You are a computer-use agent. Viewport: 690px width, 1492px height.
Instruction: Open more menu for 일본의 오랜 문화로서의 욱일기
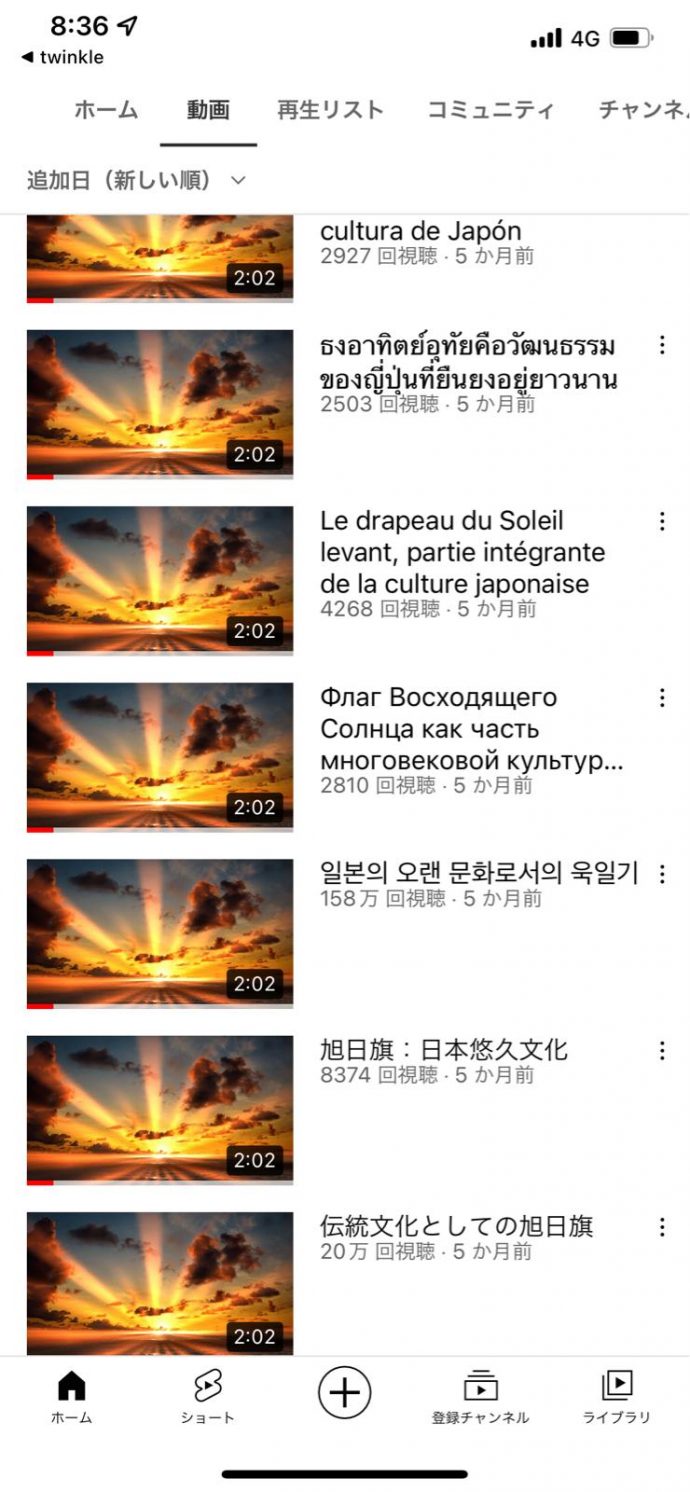tap(661, 874)
